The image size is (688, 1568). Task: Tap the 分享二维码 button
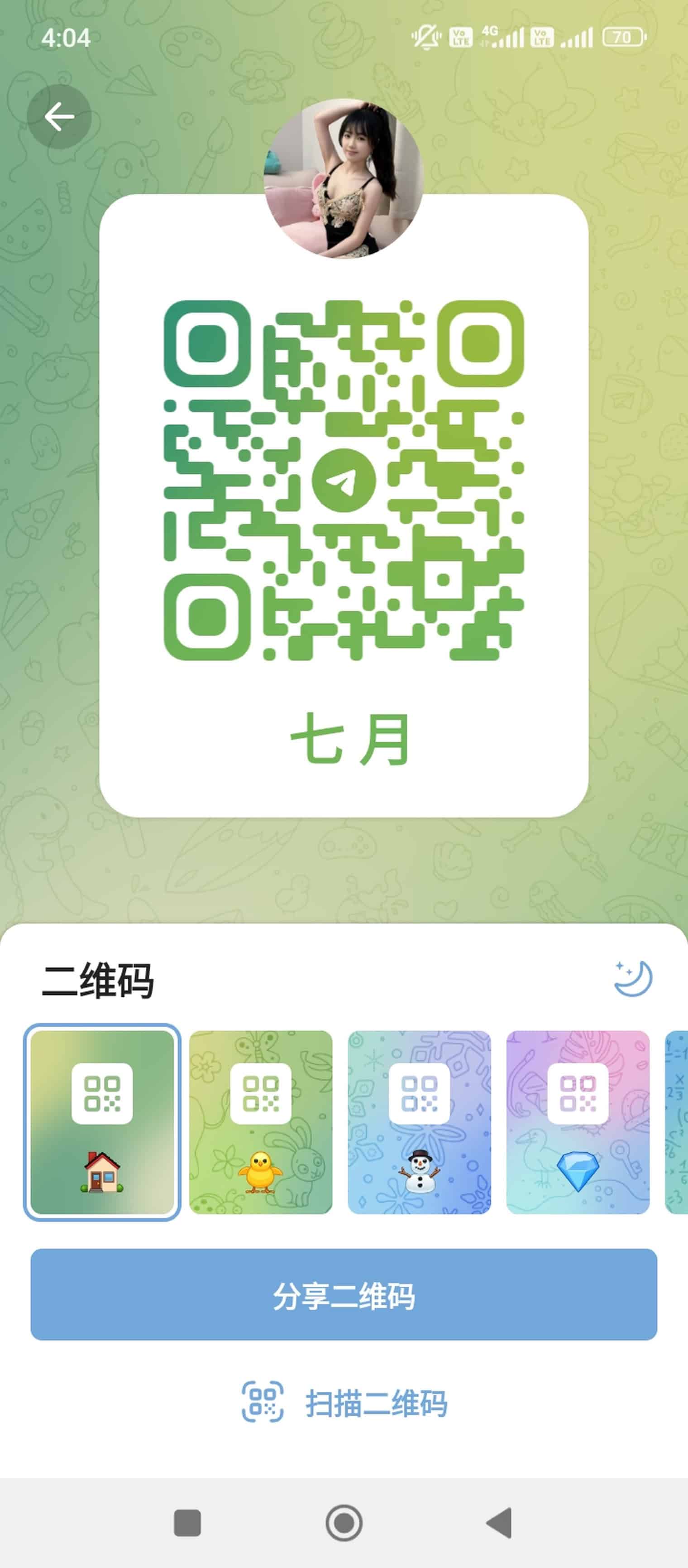tap(344, 1295)
